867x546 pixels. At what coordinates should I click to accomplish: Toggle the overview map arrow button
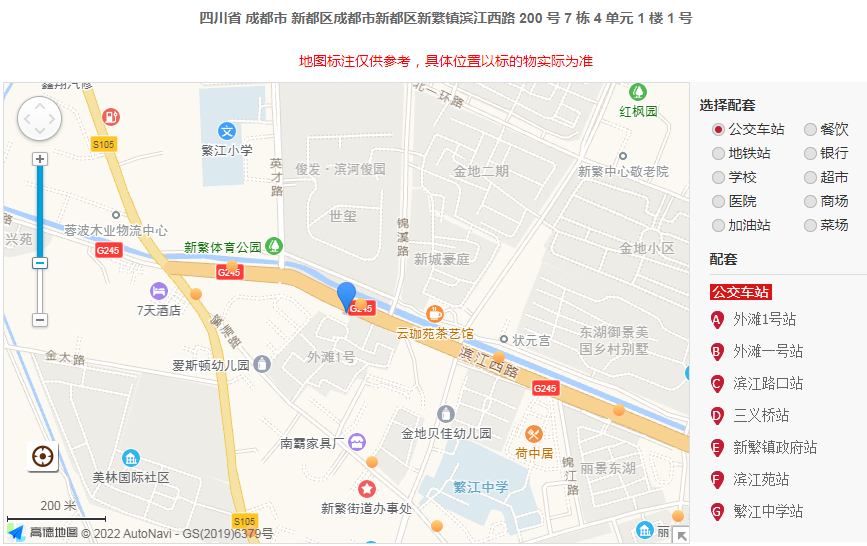(x=679, y=535)
